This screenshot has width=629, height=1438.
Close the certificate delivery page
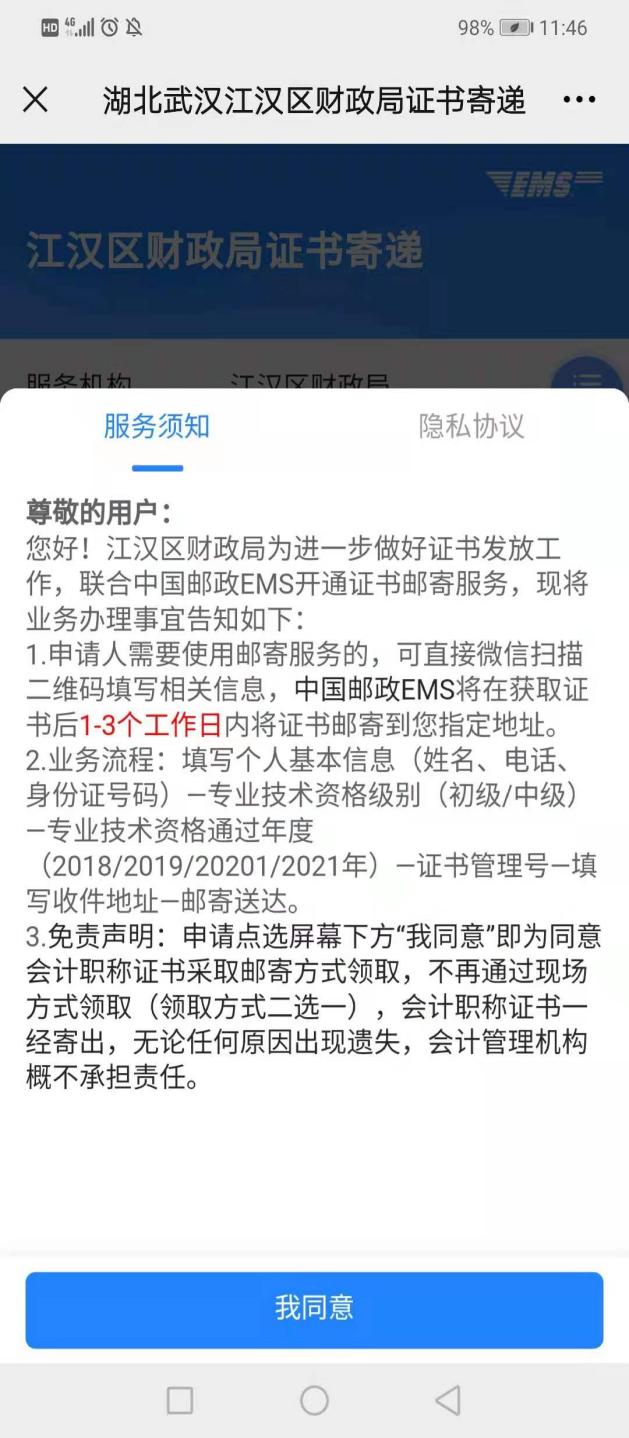tap(35, 100)
